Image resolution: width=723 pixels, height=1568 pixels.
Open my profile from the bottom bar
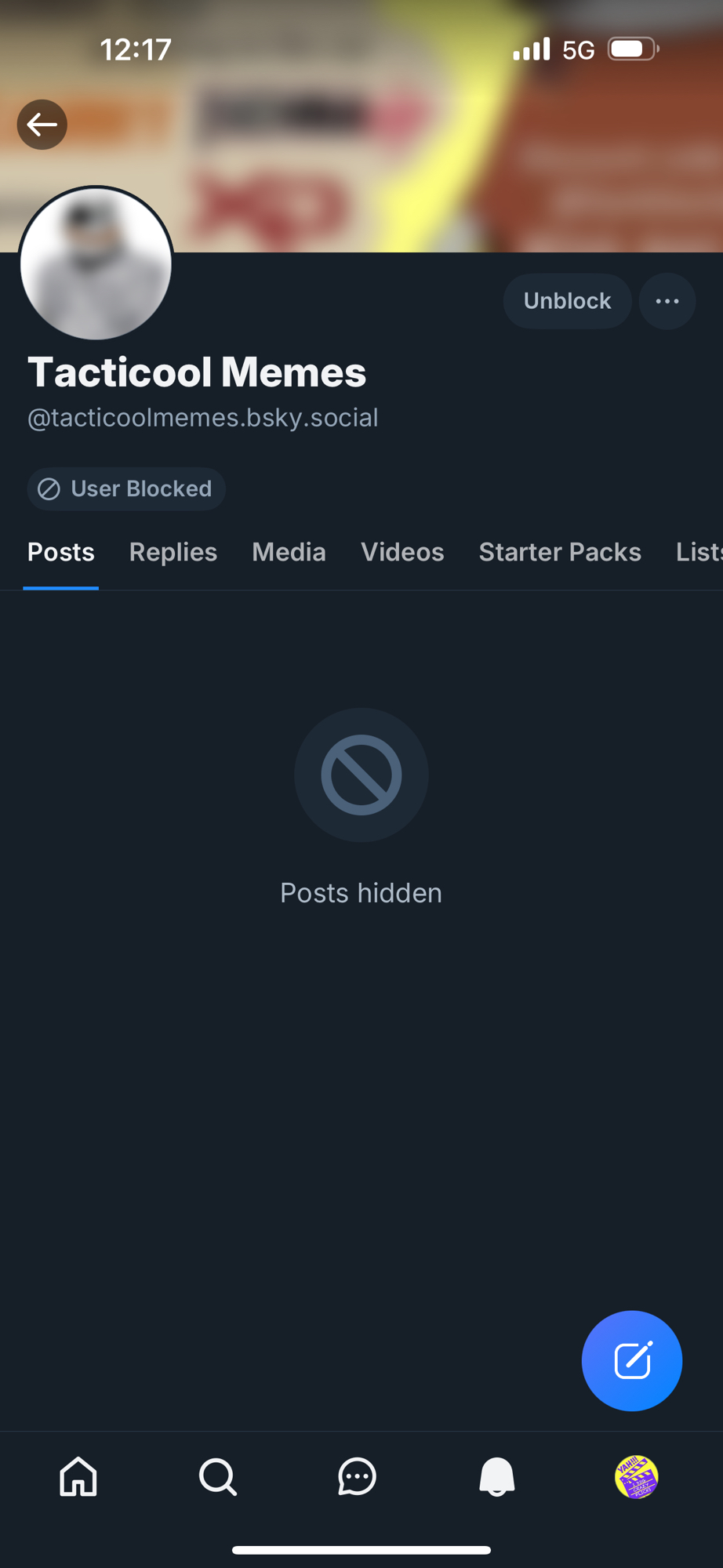636,1477
